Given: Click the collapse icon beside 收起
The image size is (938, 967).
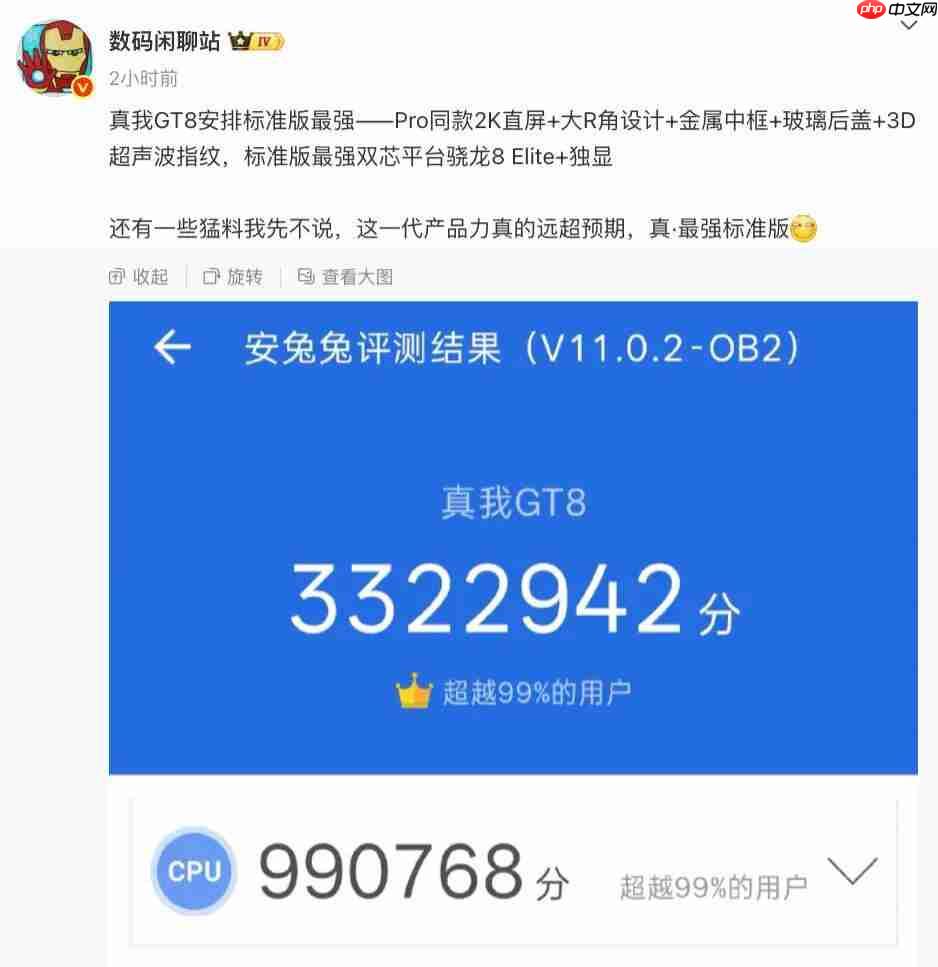Looking at the screenshot, I should [x=117, y=277].
